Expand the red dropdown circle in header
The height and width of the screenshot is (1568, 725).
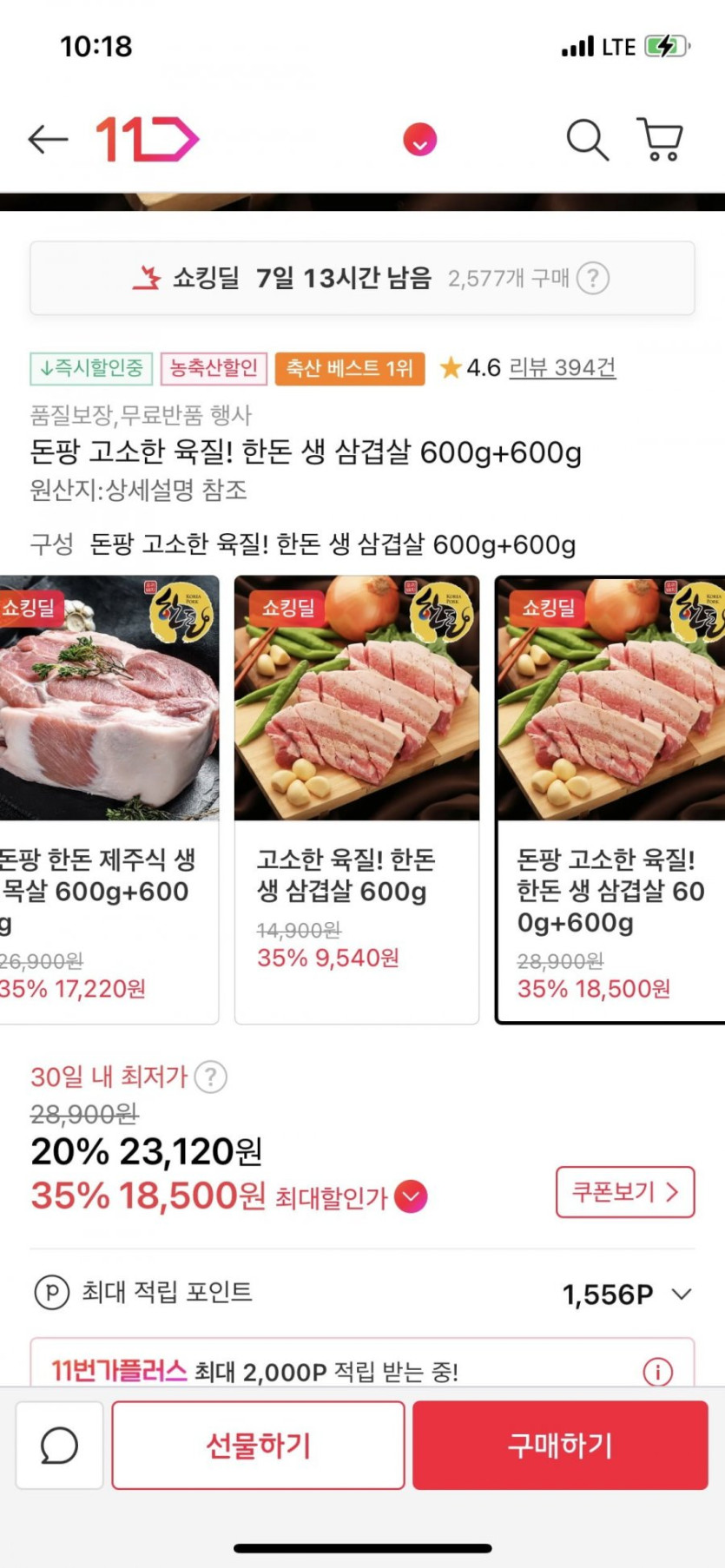click(419, 140)
